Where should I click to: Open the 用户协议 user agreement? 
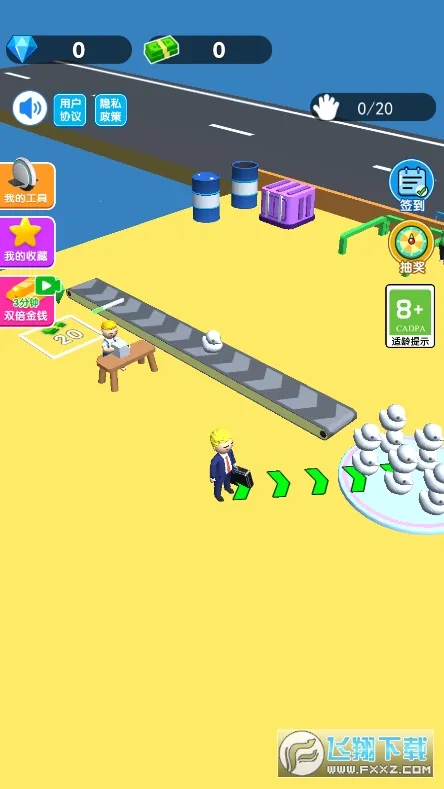pyautogui.click(x=70, y=110)
